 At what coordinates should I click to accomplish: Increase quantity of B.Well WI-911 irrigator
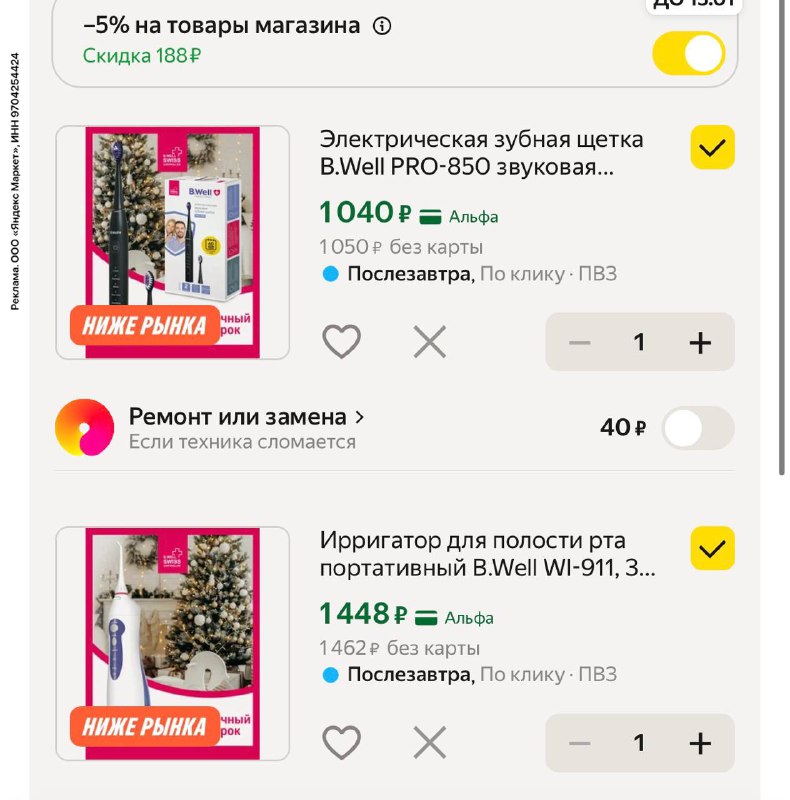[700, 742]
